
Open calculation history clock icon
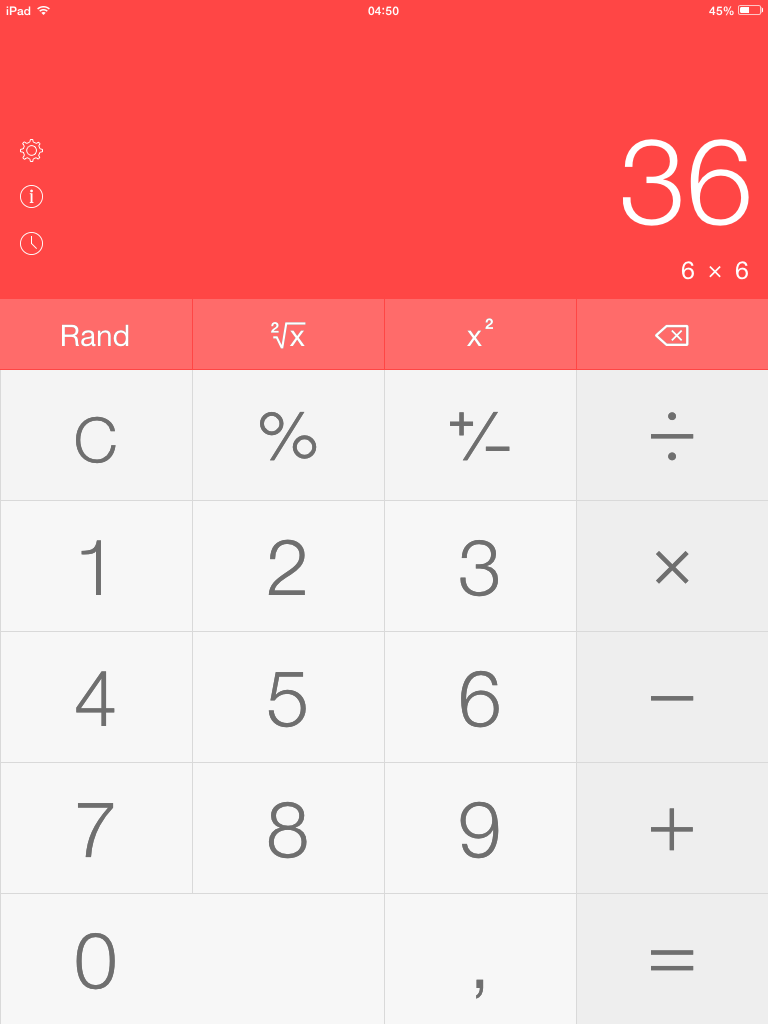31,243
